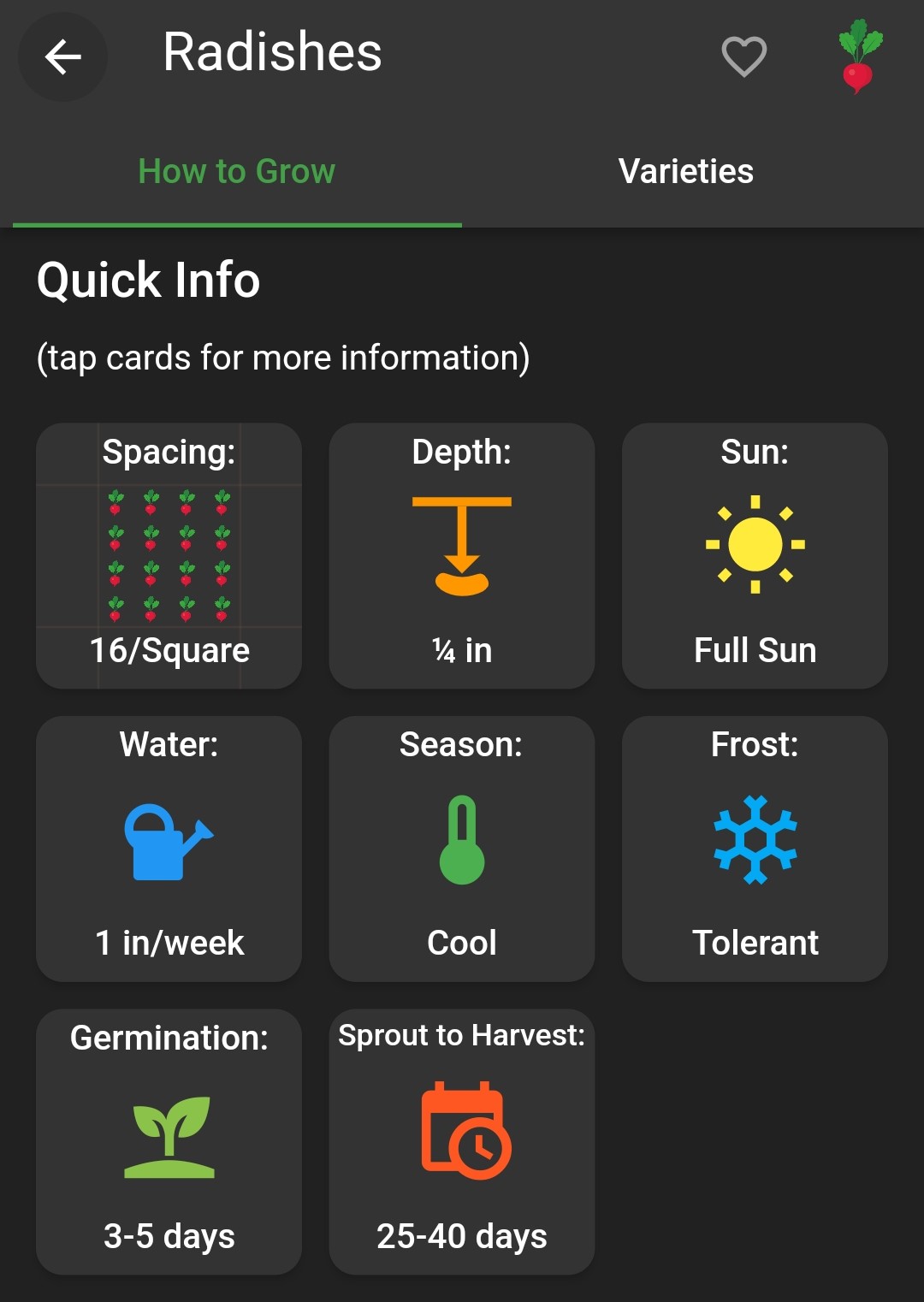Open the Sprout to Harvest card
The height and width of the screenshot is (1302, 924).
pos(462,1141)
